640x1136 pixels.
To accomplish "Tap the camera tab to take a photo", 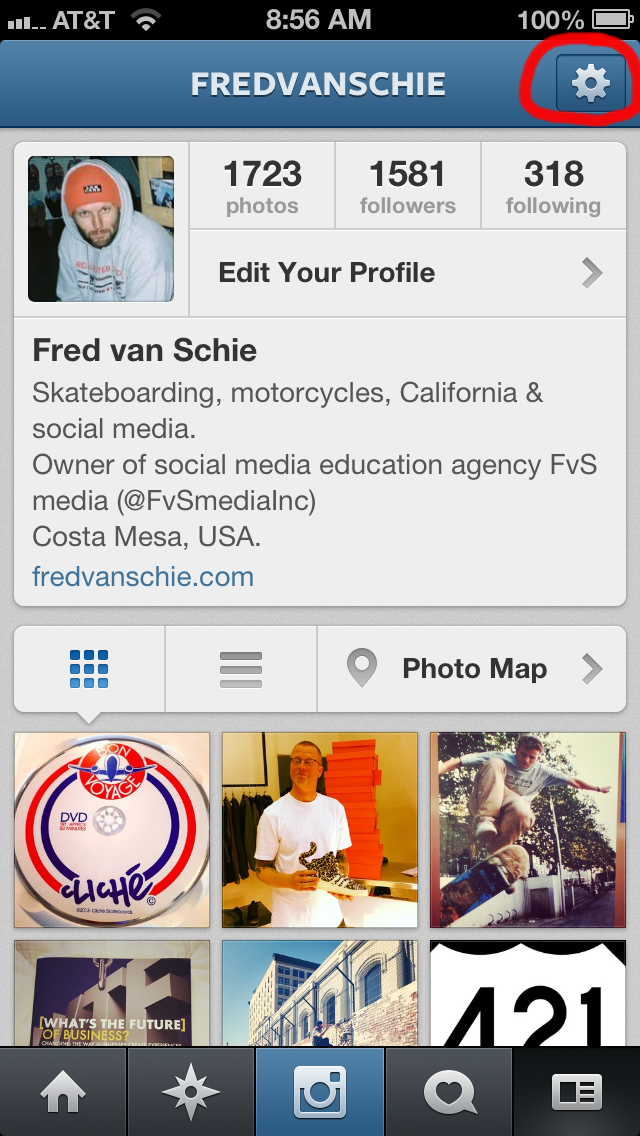I will coord(320,1092).
